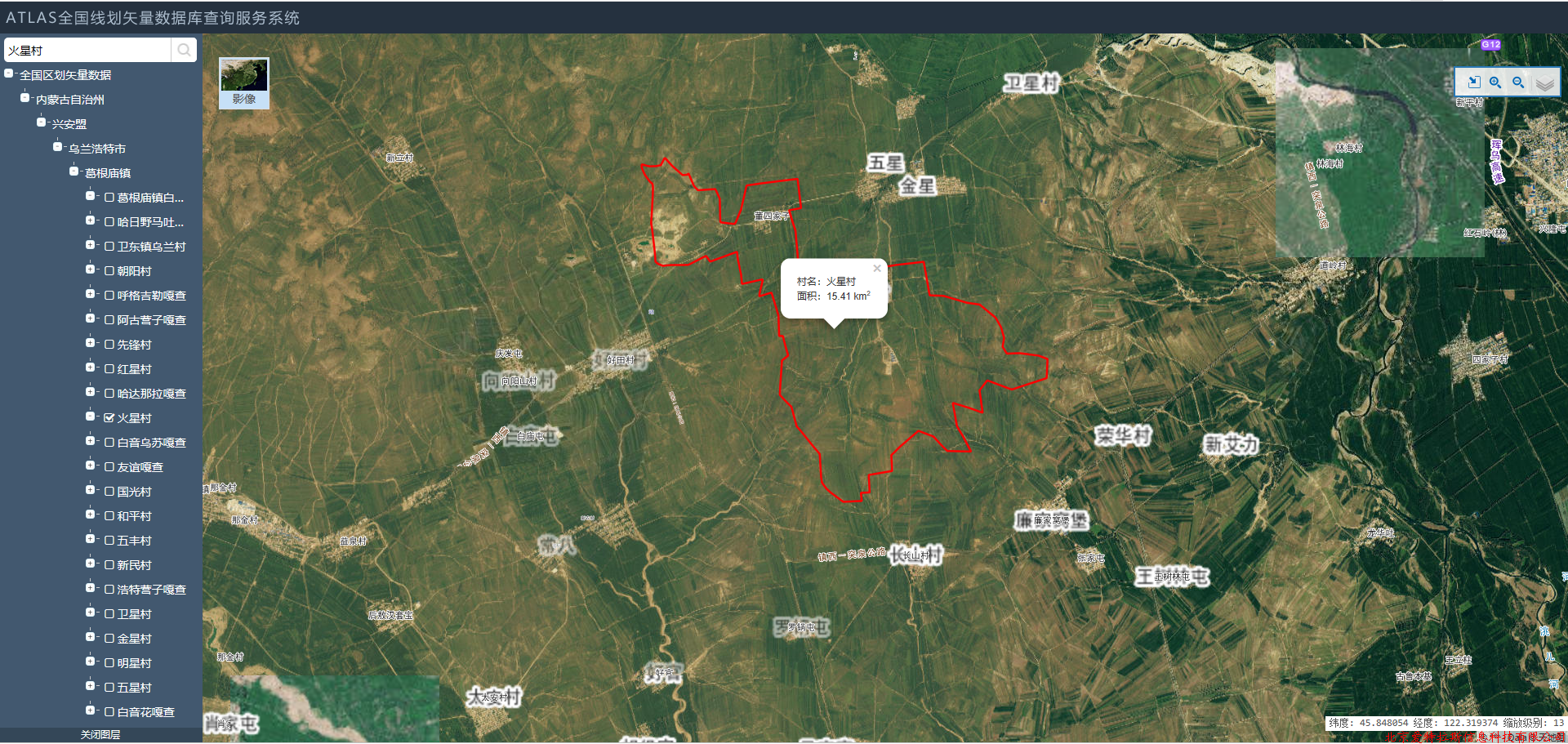Switch basemap via the 影像 thumbnail
The height and width of the screenshot is (744, 1568).
tap(243, 82)
